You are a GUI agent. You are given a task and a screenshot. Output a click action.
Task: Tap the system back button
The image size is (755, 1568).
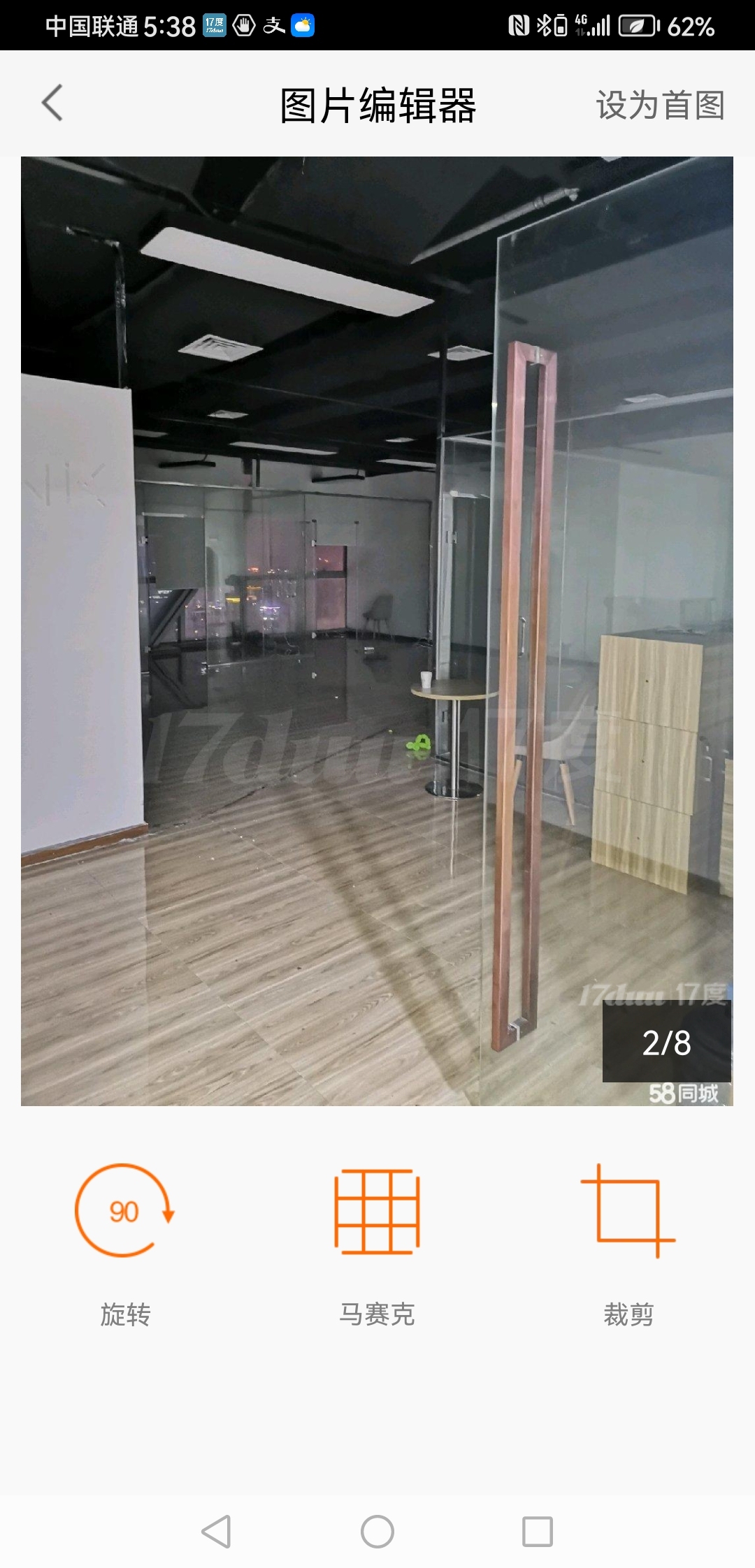[216, 1532]
